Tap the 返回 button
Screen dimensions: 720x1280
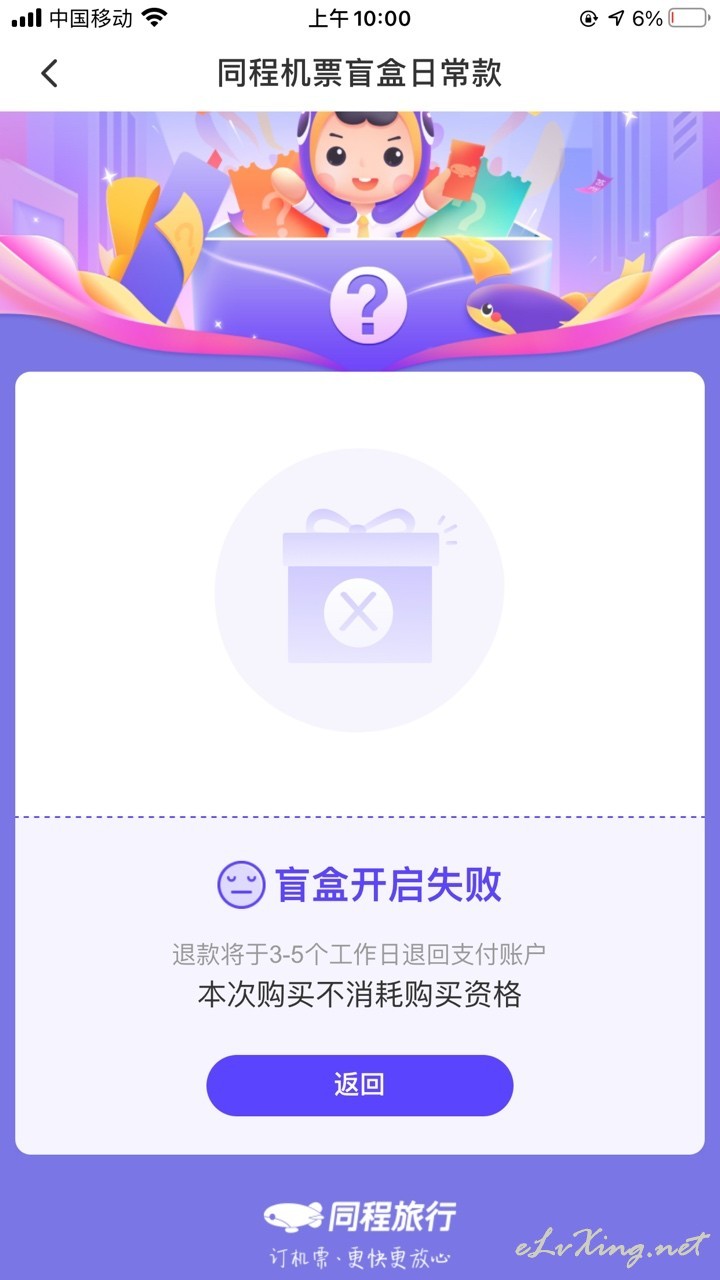360,1085
